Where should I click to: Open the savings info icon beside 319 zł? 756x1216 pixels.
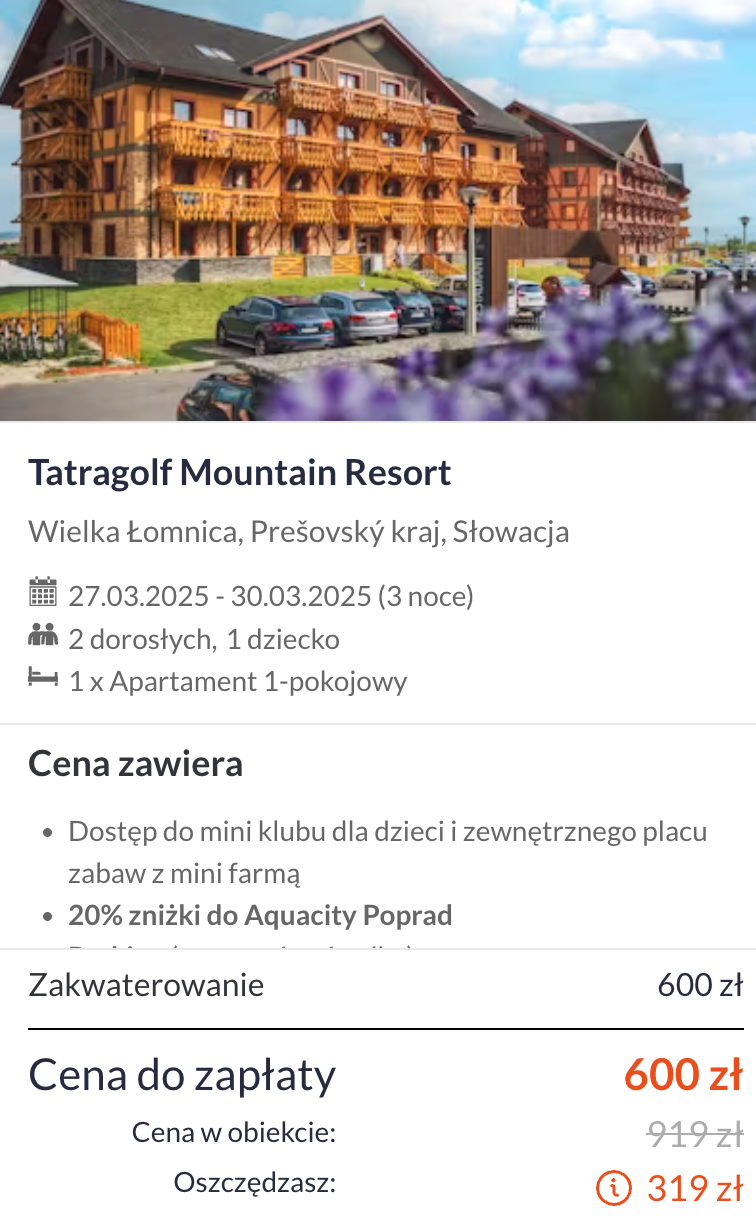point(614,1187)
